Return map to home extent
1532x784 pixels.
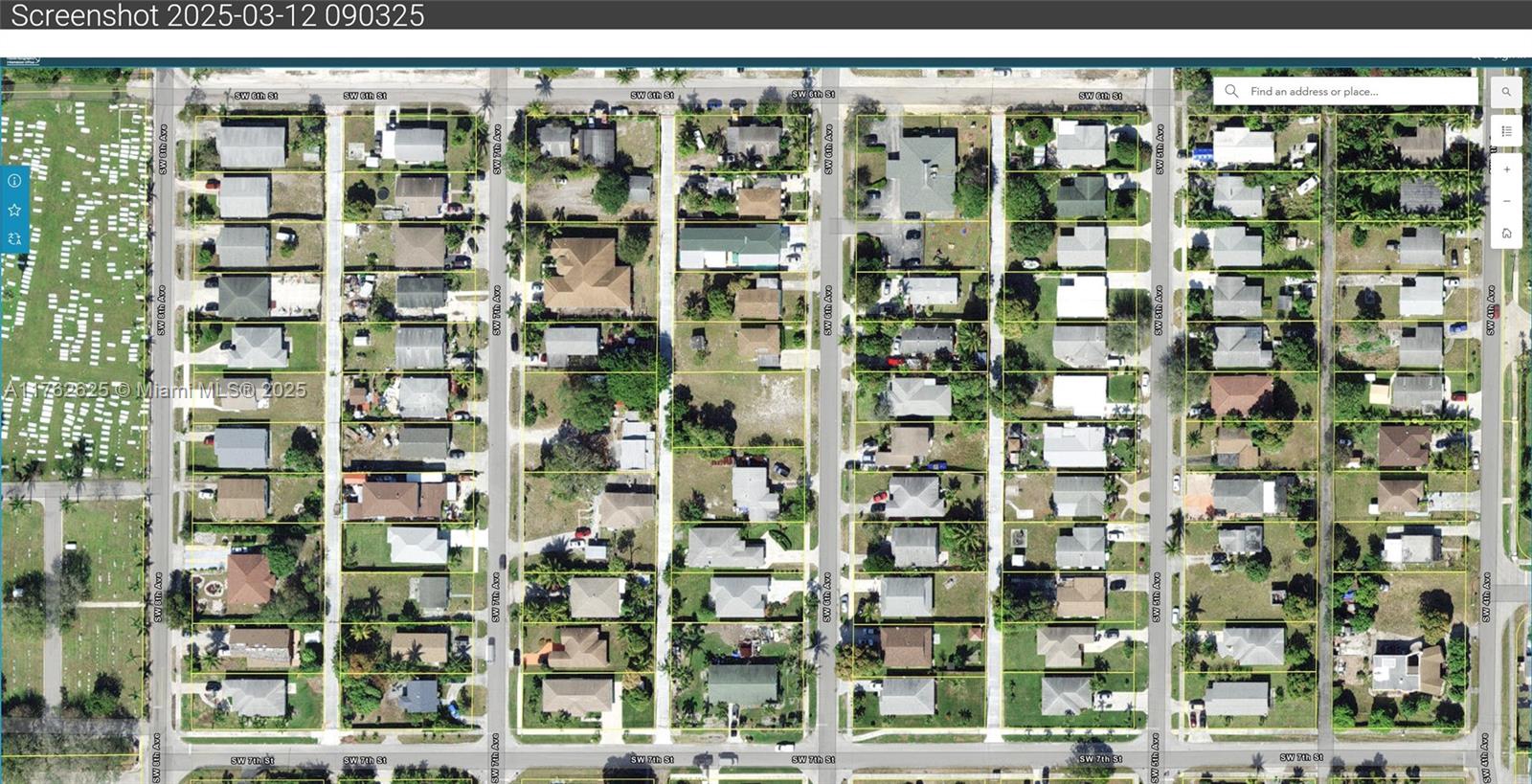pos(1506,233)
